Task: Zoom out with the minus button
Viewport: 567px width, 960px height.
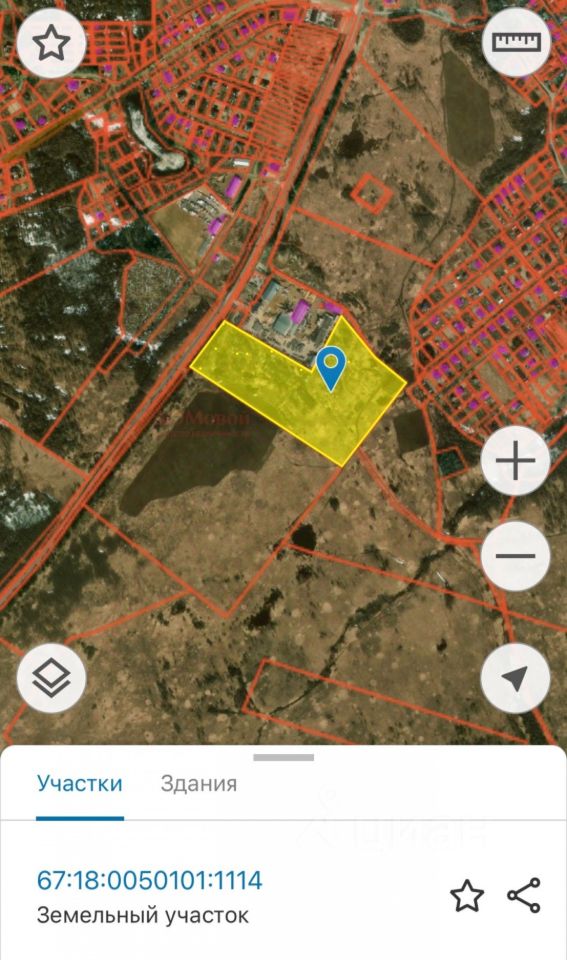Action: click(x=516, y=556)
